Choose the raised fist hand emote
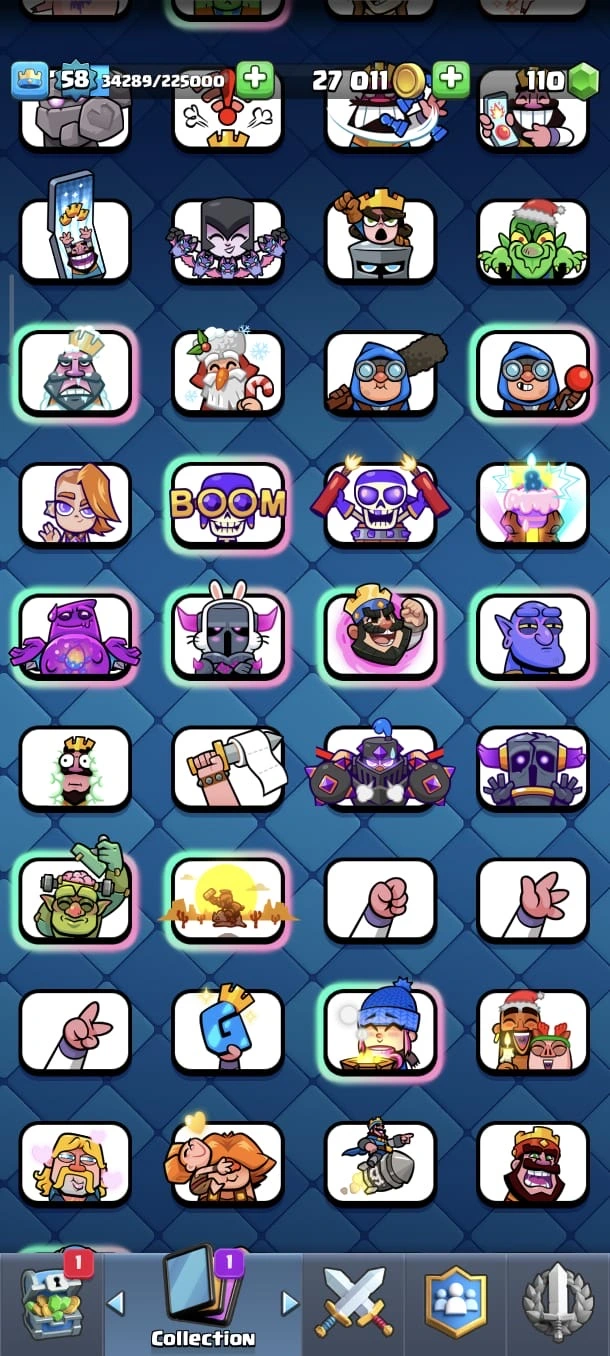Viewport: 610px width, 1356px height. (381, 899)
